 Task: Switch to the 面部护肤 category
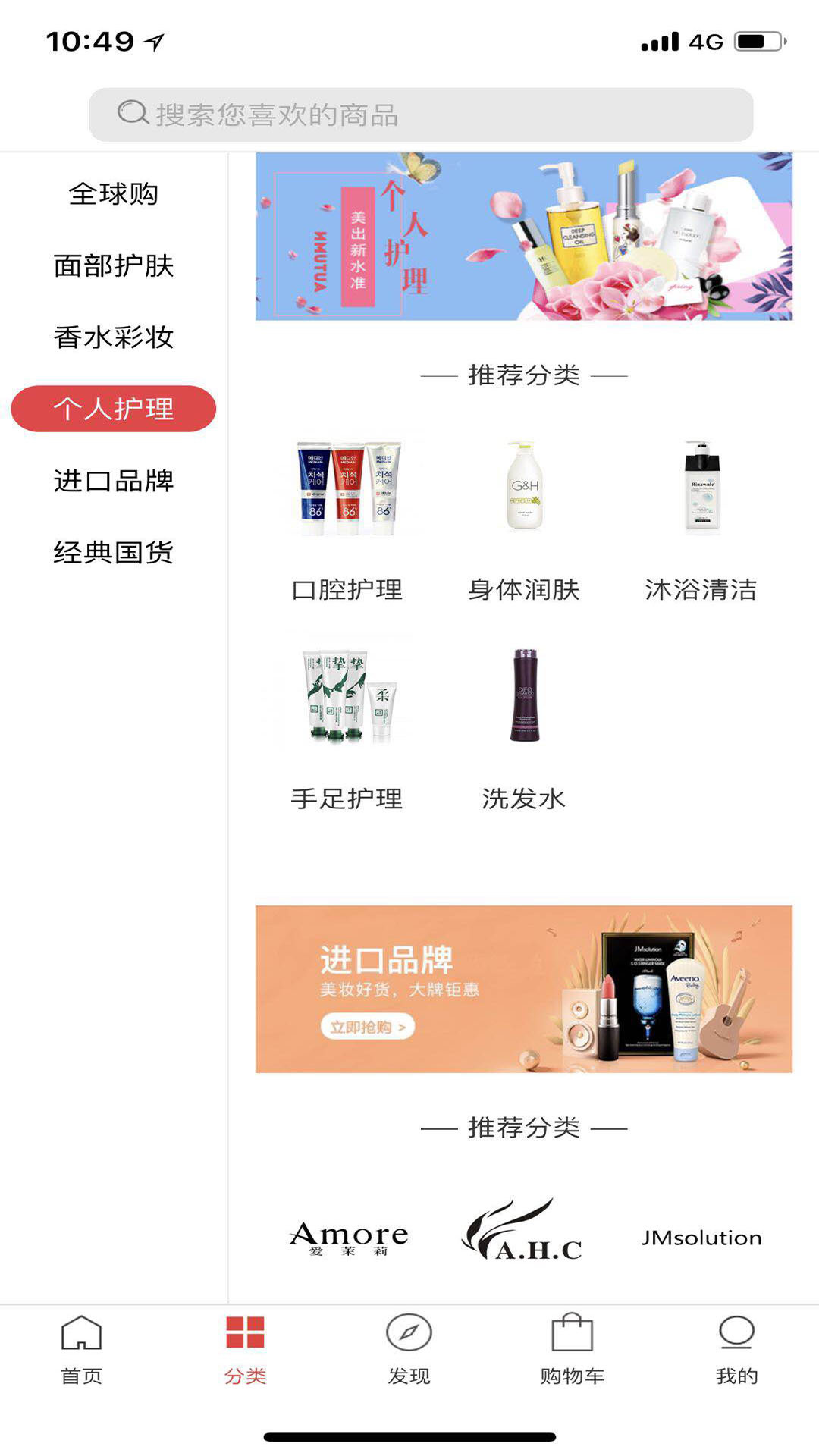[x=114, y=265]
